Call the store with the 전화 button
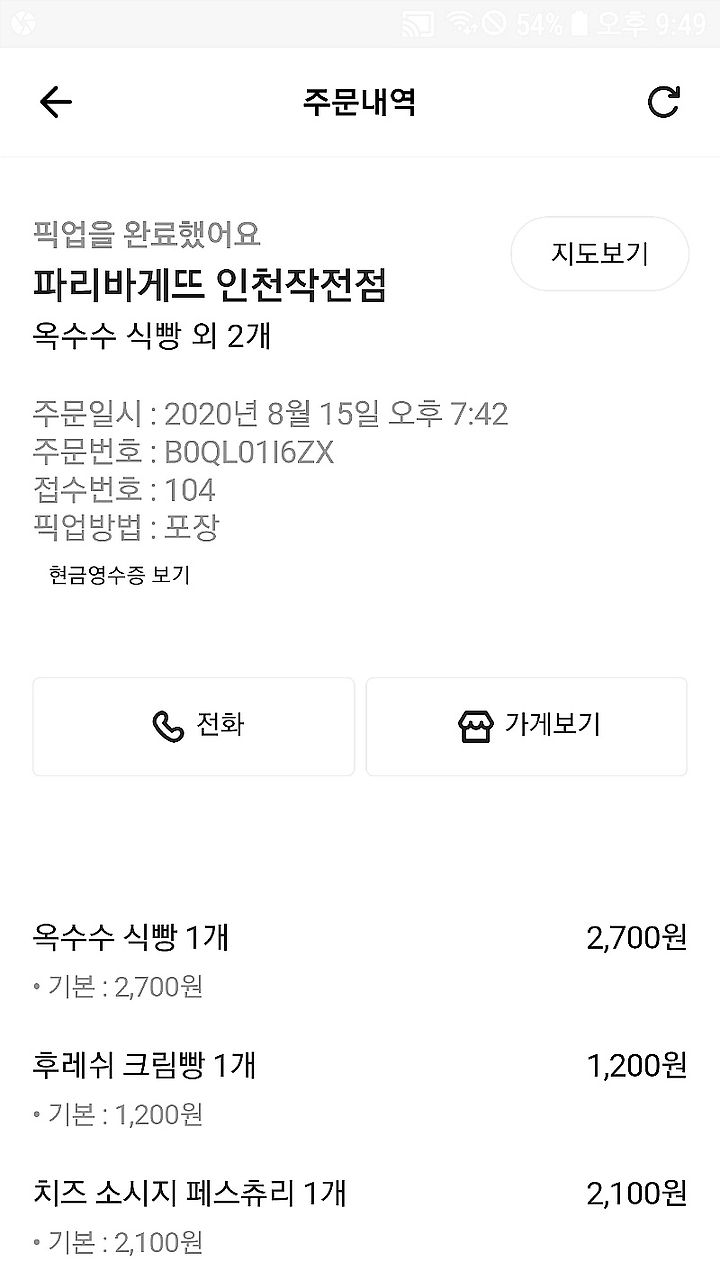The image size is (720, 1279). pos(194,726)
